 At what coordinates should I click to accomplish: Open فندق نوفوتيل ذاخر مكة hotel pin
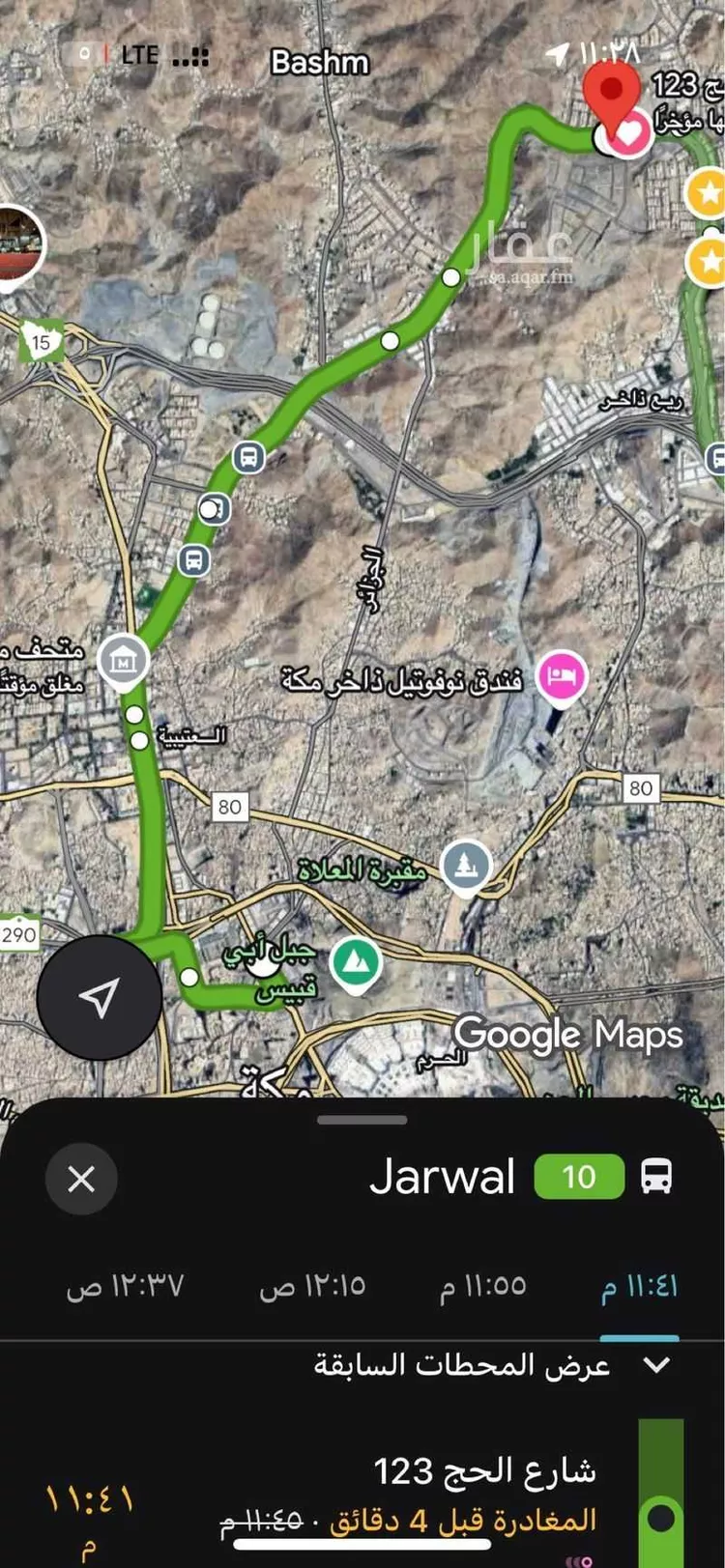point(563,677)
